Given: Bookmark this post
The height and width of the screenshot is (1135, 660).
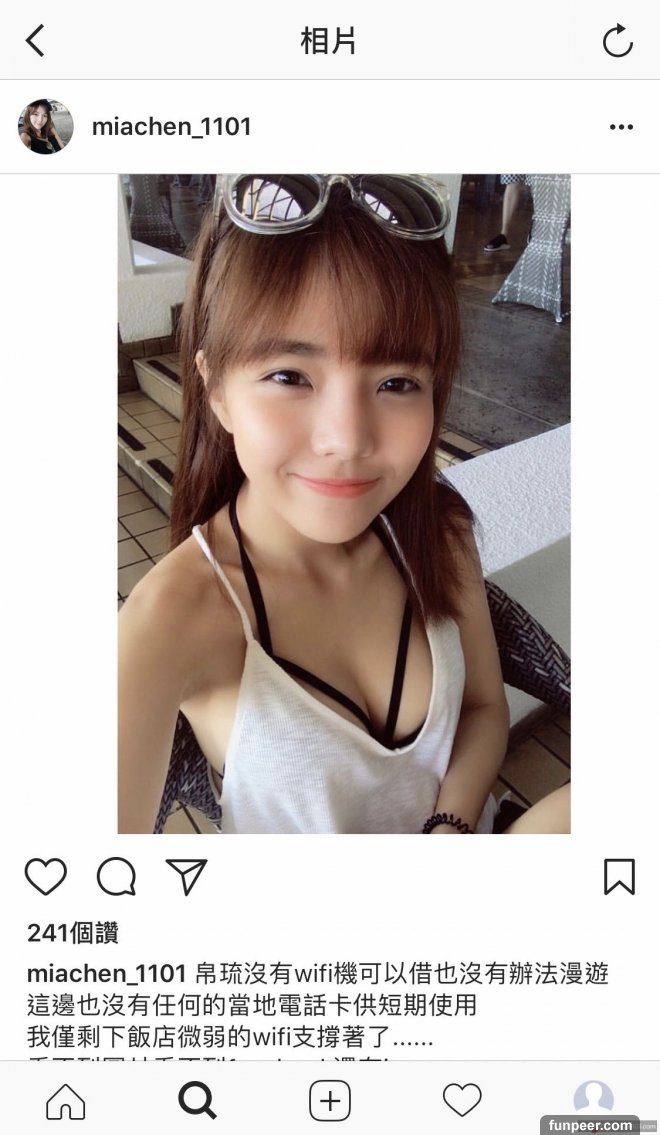Looking at the screenshot, I should 619,876.
